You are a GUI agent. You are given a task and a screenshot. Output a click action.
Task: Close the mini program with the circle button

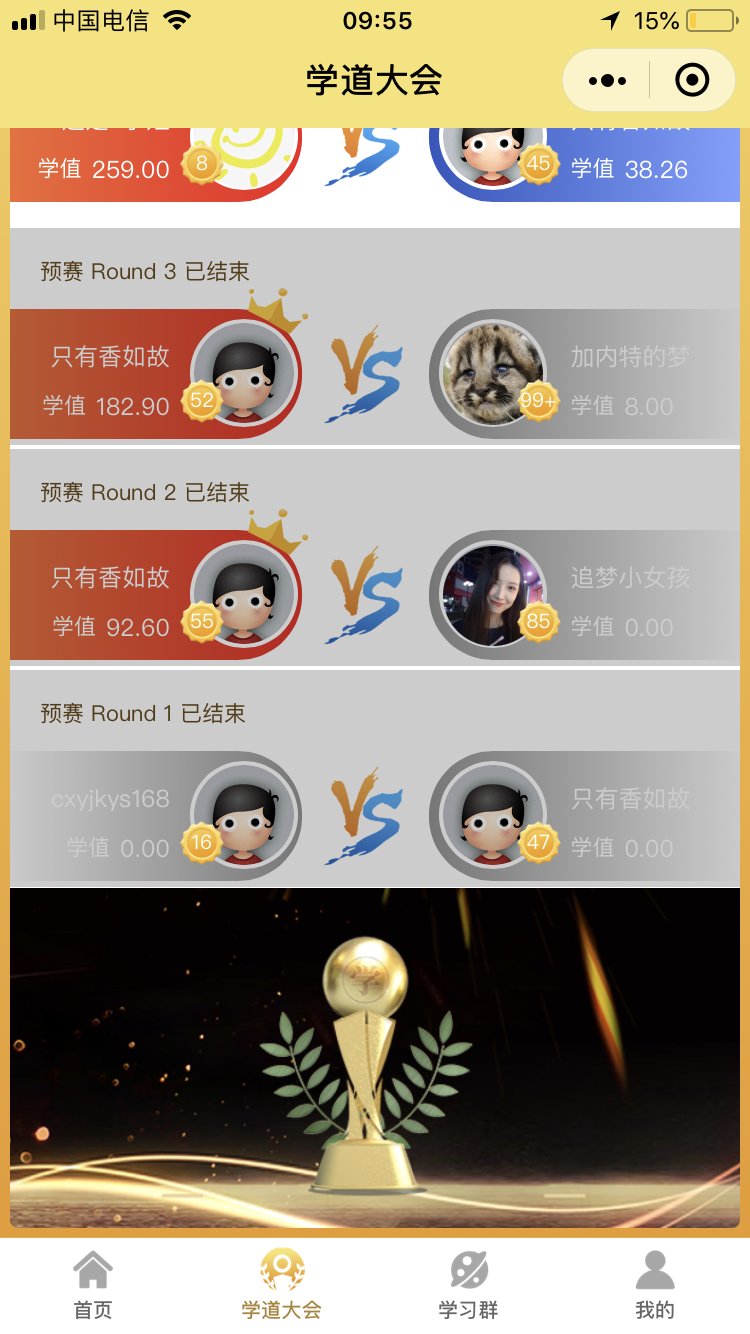pos(692,80)
